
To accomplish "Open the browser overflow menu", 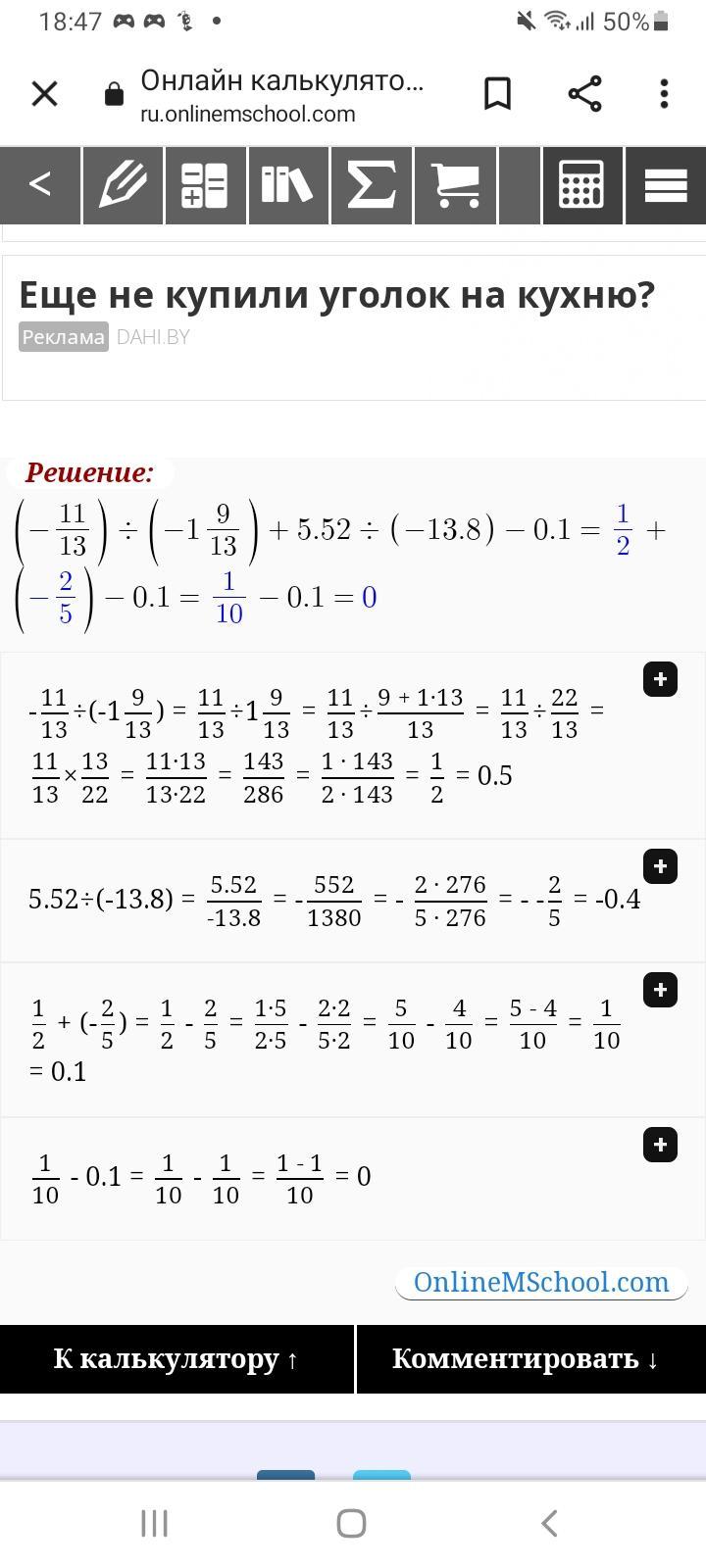I will click(x=664, y=95).
